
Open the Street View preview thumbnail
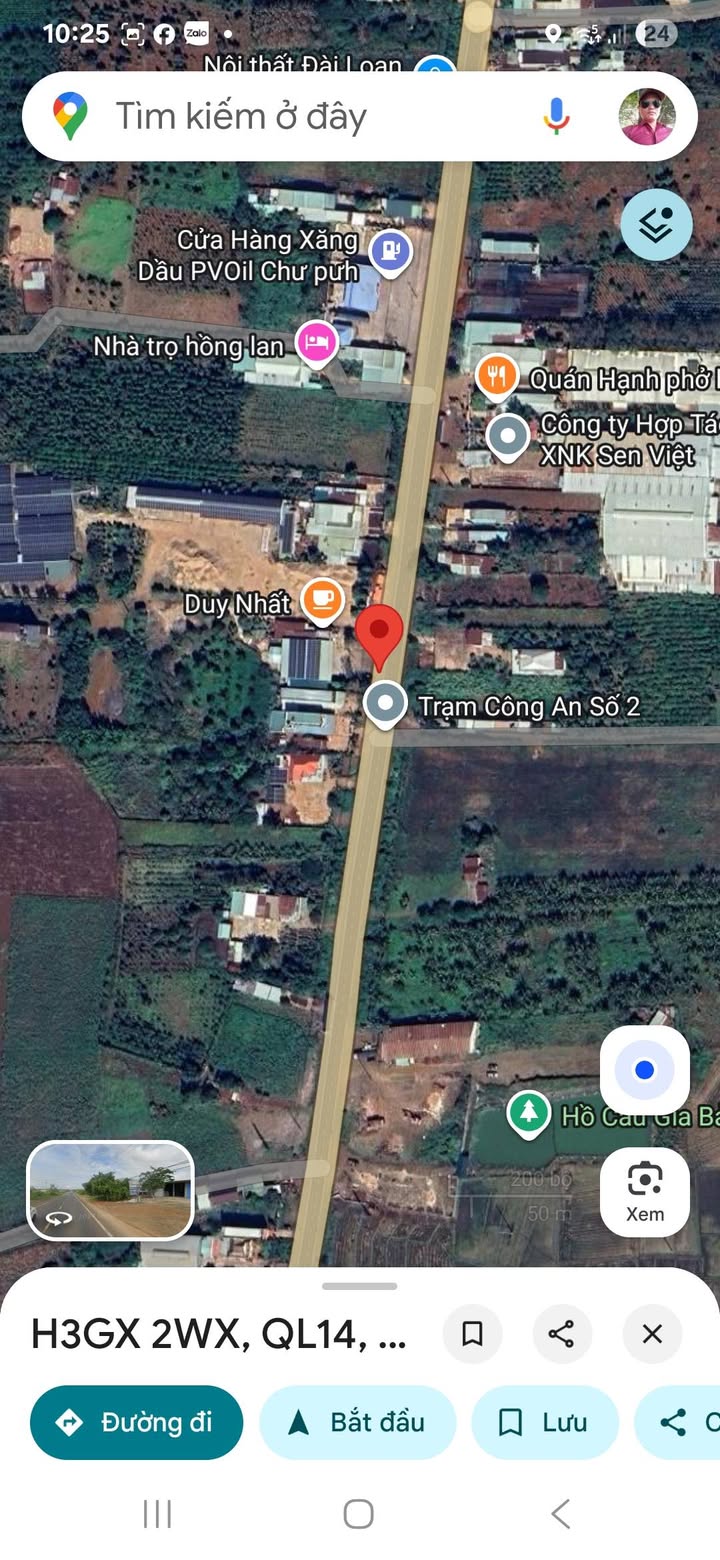click(x=110, y=1190)
